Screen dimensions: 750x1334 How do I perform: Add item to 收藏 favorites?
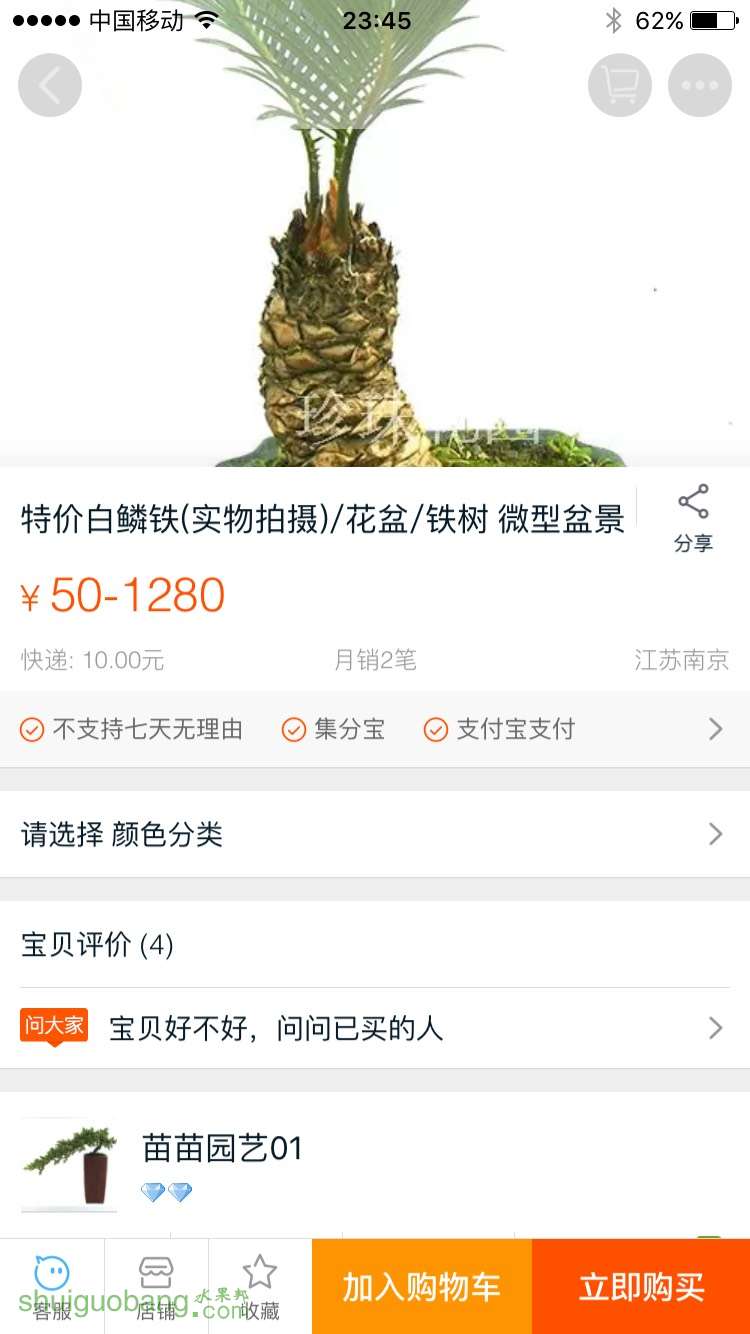point(260,1286)
